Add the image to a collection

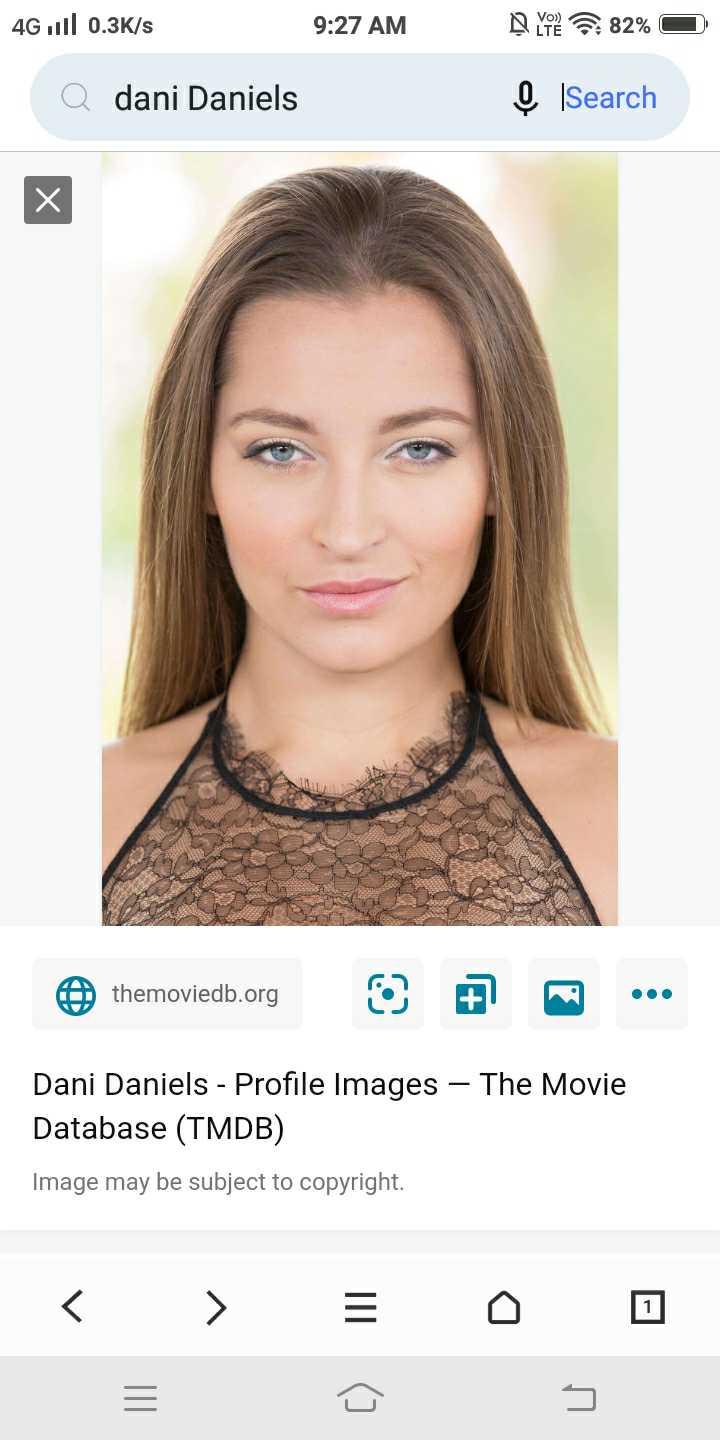476,994
